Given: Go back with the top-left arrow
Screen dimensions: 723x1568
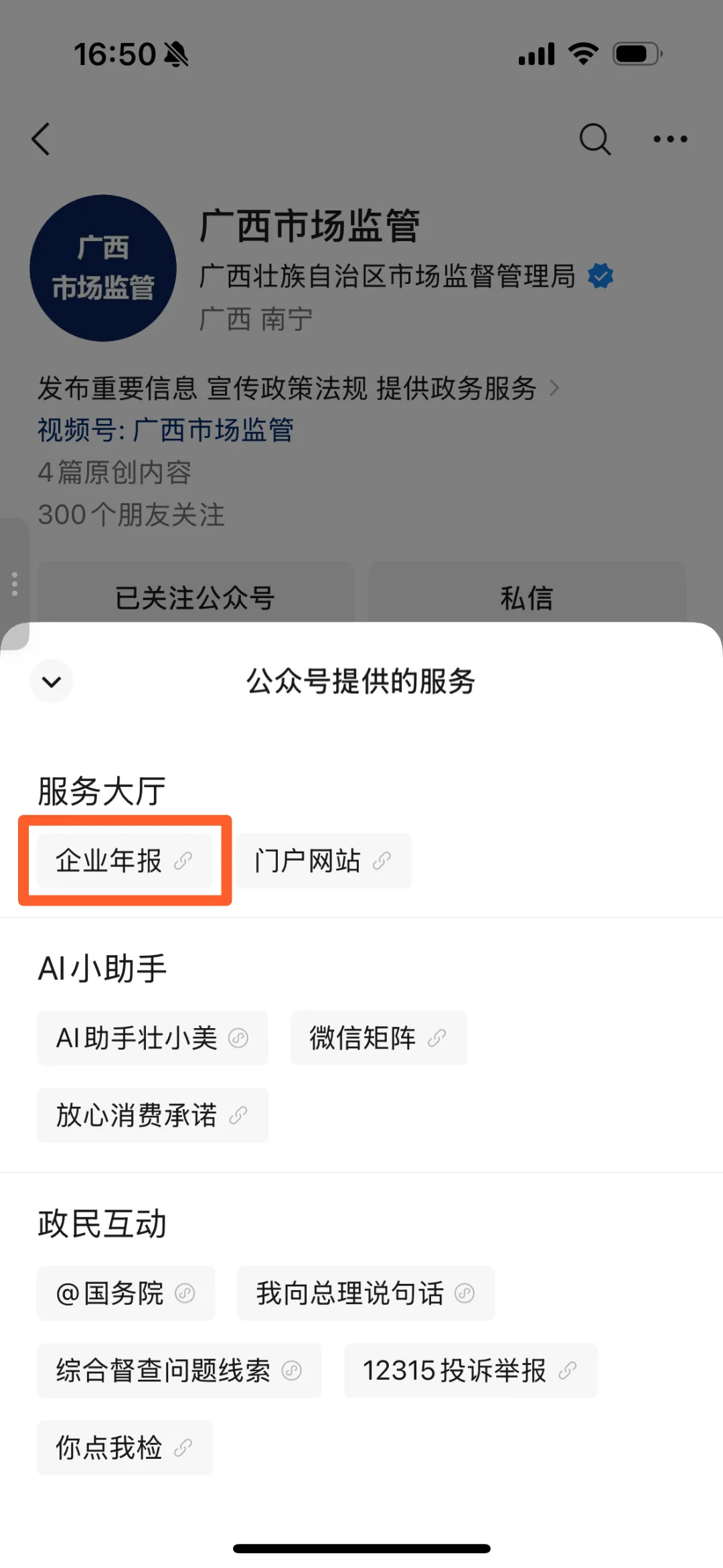Looking at the screenshot, I should click(x=42, y=139).
